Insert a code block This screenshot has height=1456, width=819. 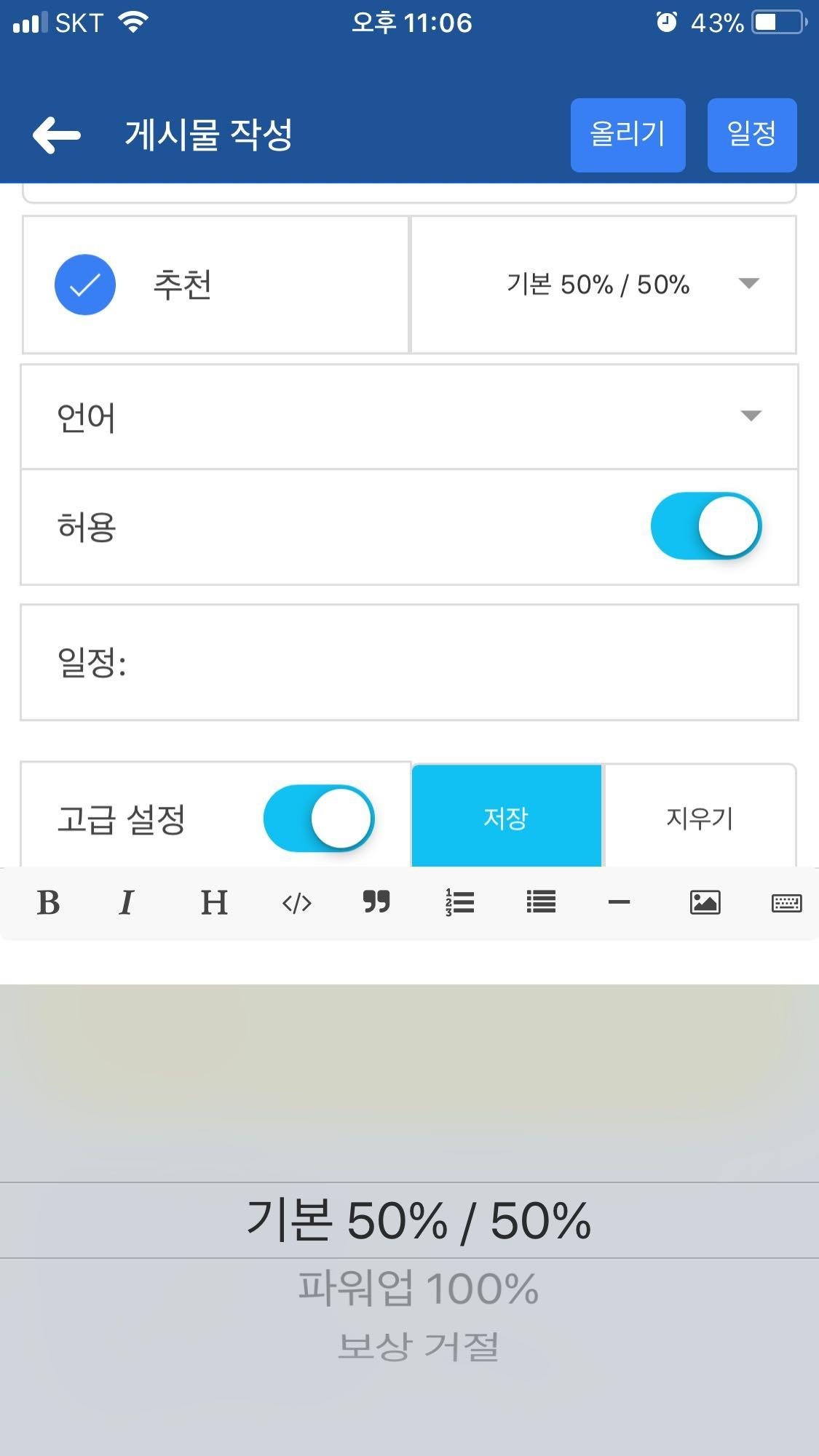(x=296, y=903)
